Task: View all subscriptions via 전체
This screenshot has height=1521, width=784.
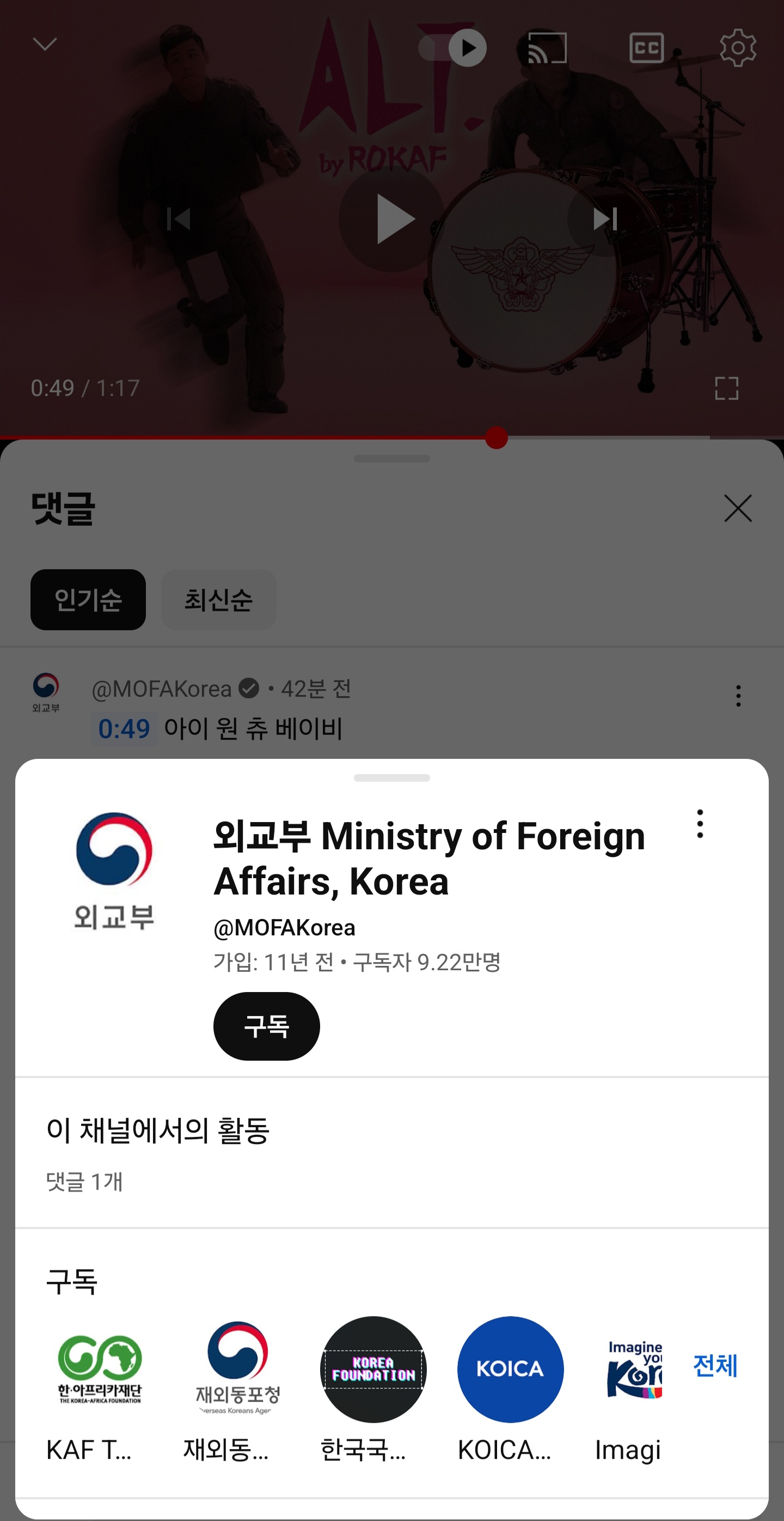Action: (715, 1365)
